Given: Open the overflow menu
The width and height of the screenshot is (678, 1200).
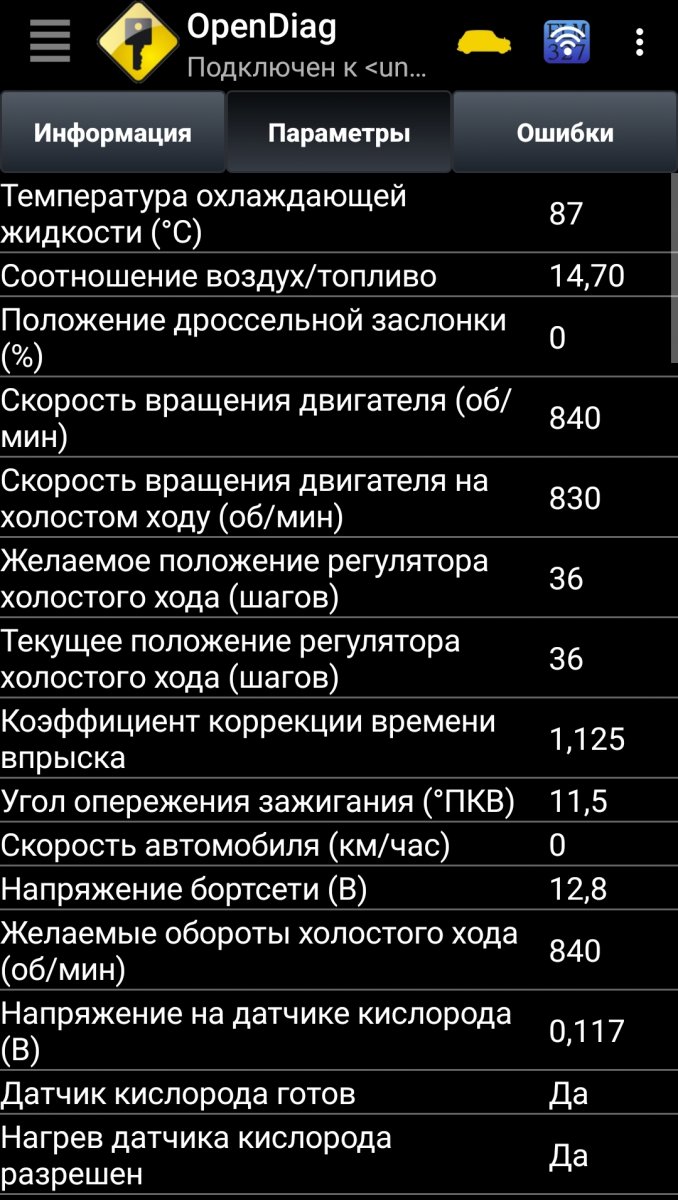Looking at the screenshot, I should point(640,43).
